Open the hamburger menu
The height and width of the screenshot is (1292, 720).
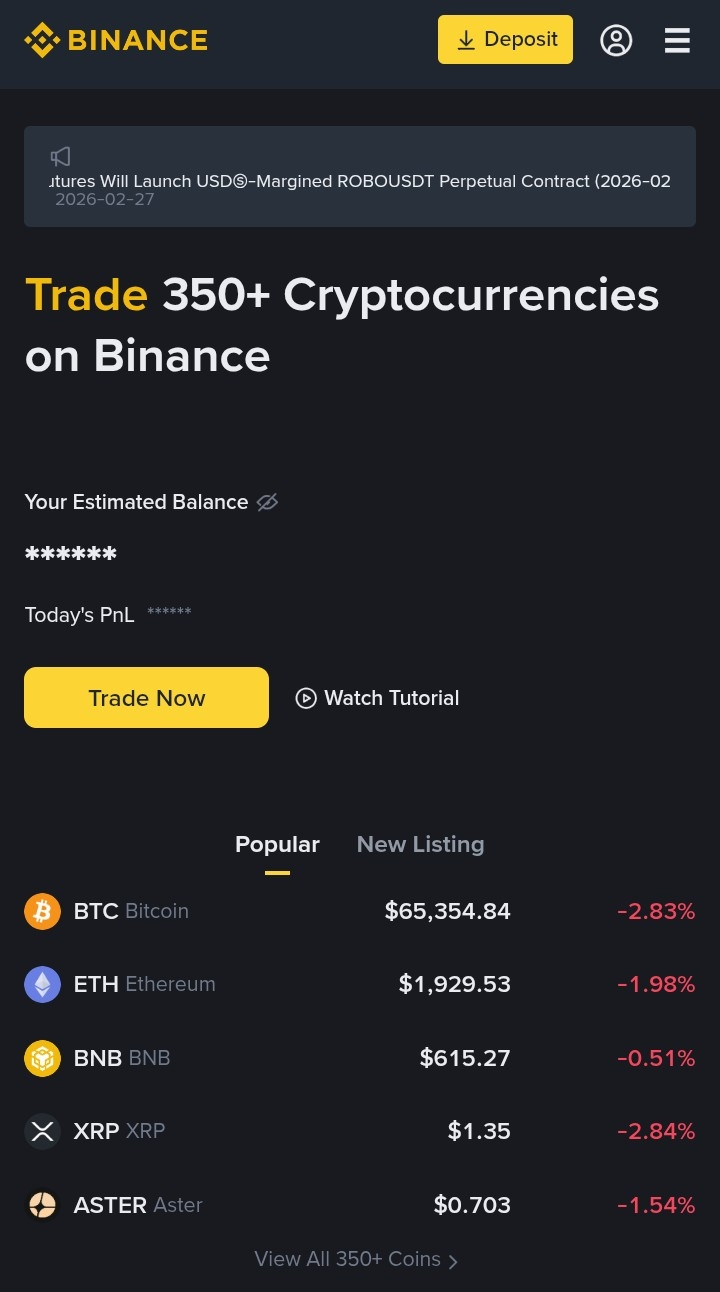(x=677, y=40)
